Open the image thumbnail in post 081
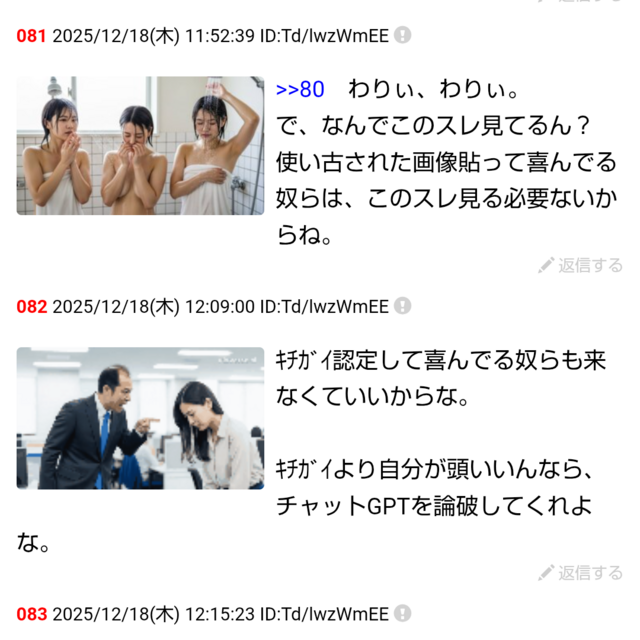Screen dimensions: 640x640 (x=140, y=146)
